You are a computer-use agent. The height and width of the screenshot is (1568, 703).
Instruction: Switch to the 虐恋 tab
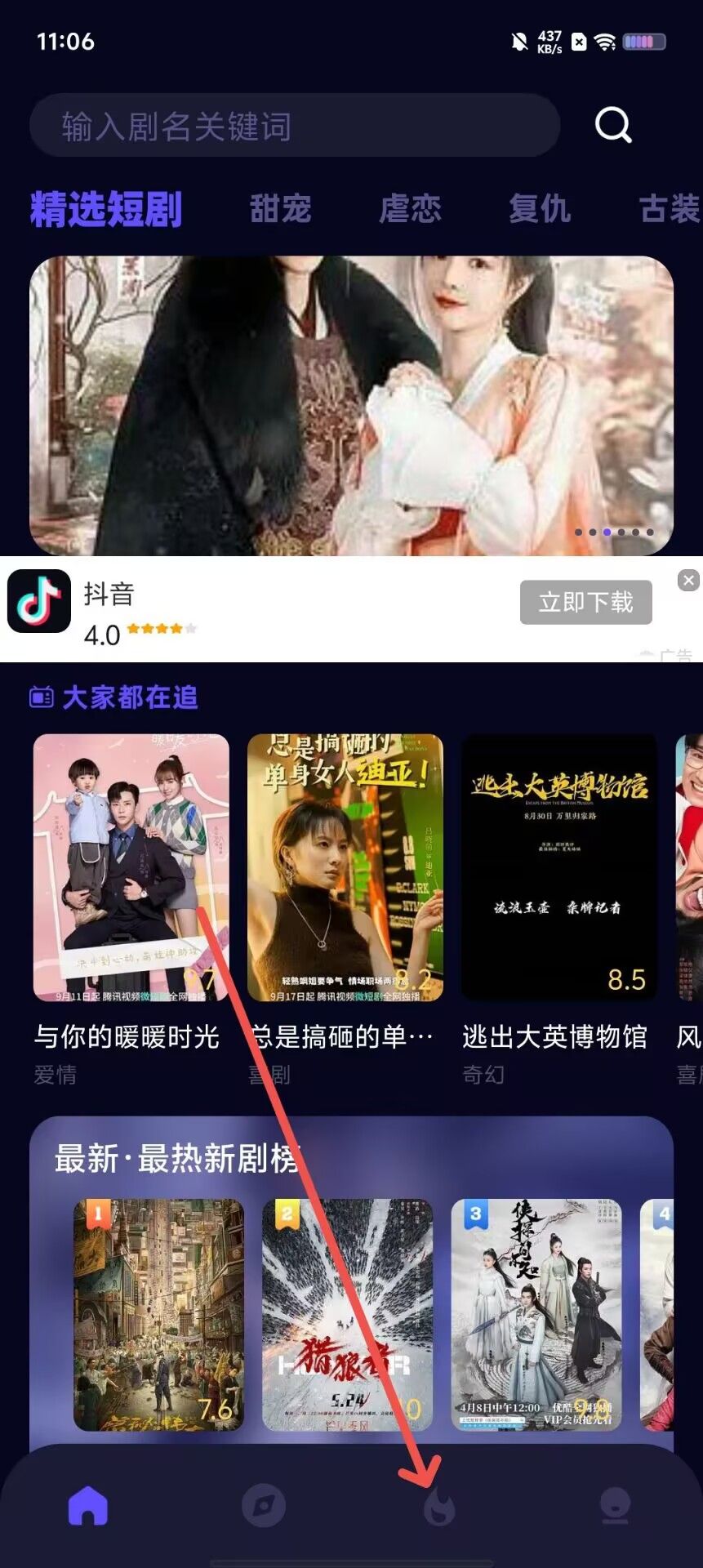[x=410, y=209]
